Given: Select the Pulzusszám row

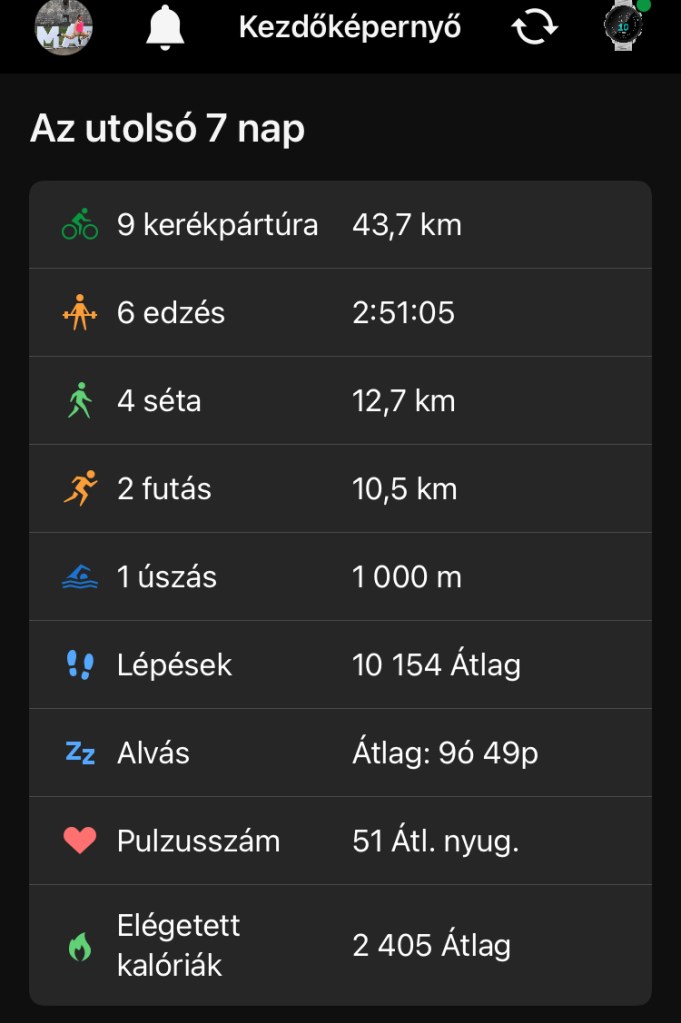Looking at the screenshot, I should tap(340, 841).
